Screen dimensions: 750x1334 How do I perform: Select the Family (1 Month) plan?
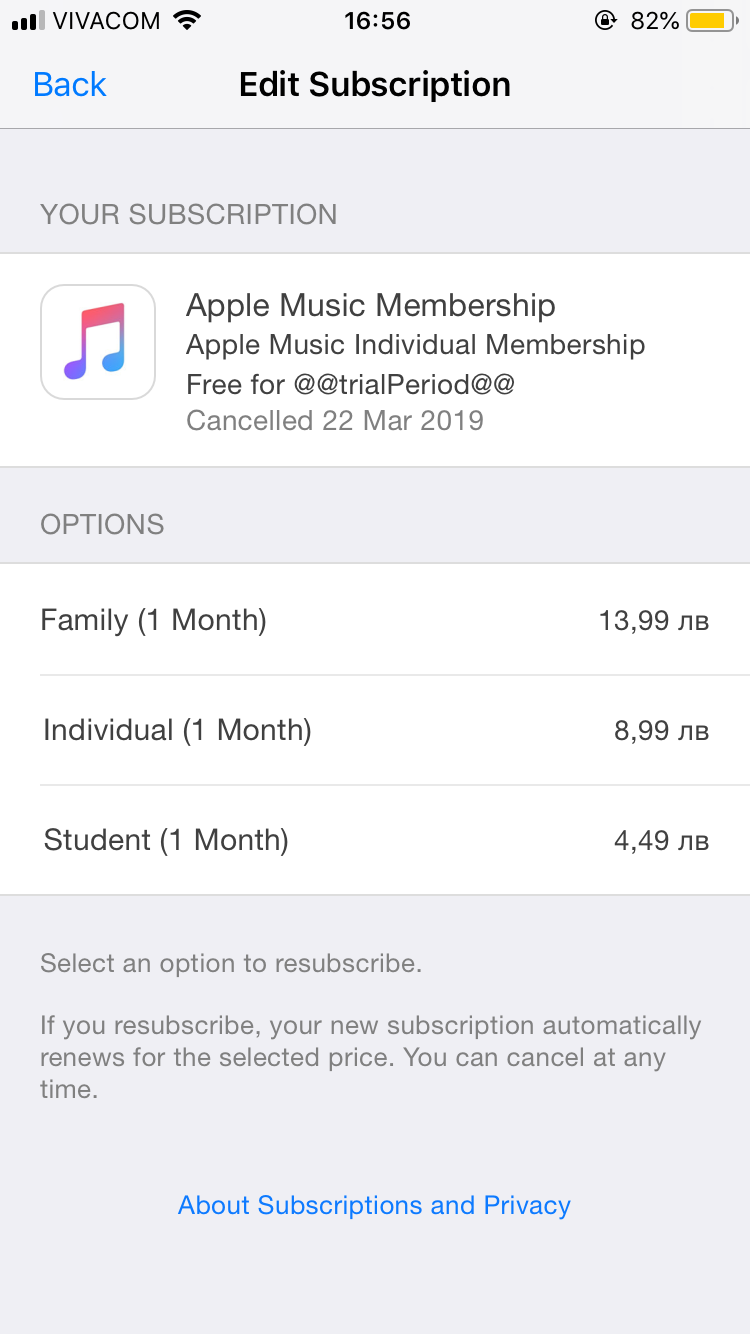click(375, 620)
